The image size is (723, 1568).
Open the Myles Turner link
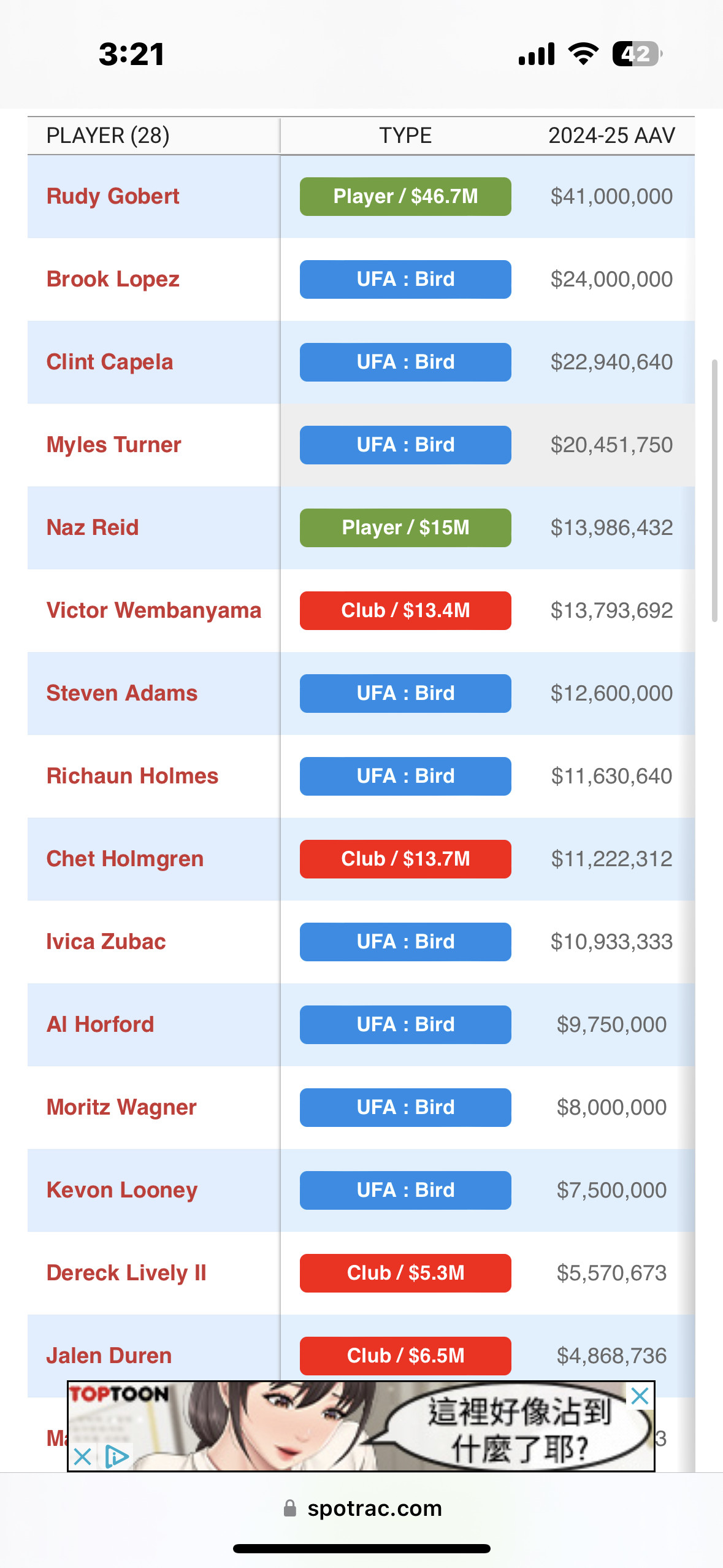pyautogui.click(x=113, y=445)
